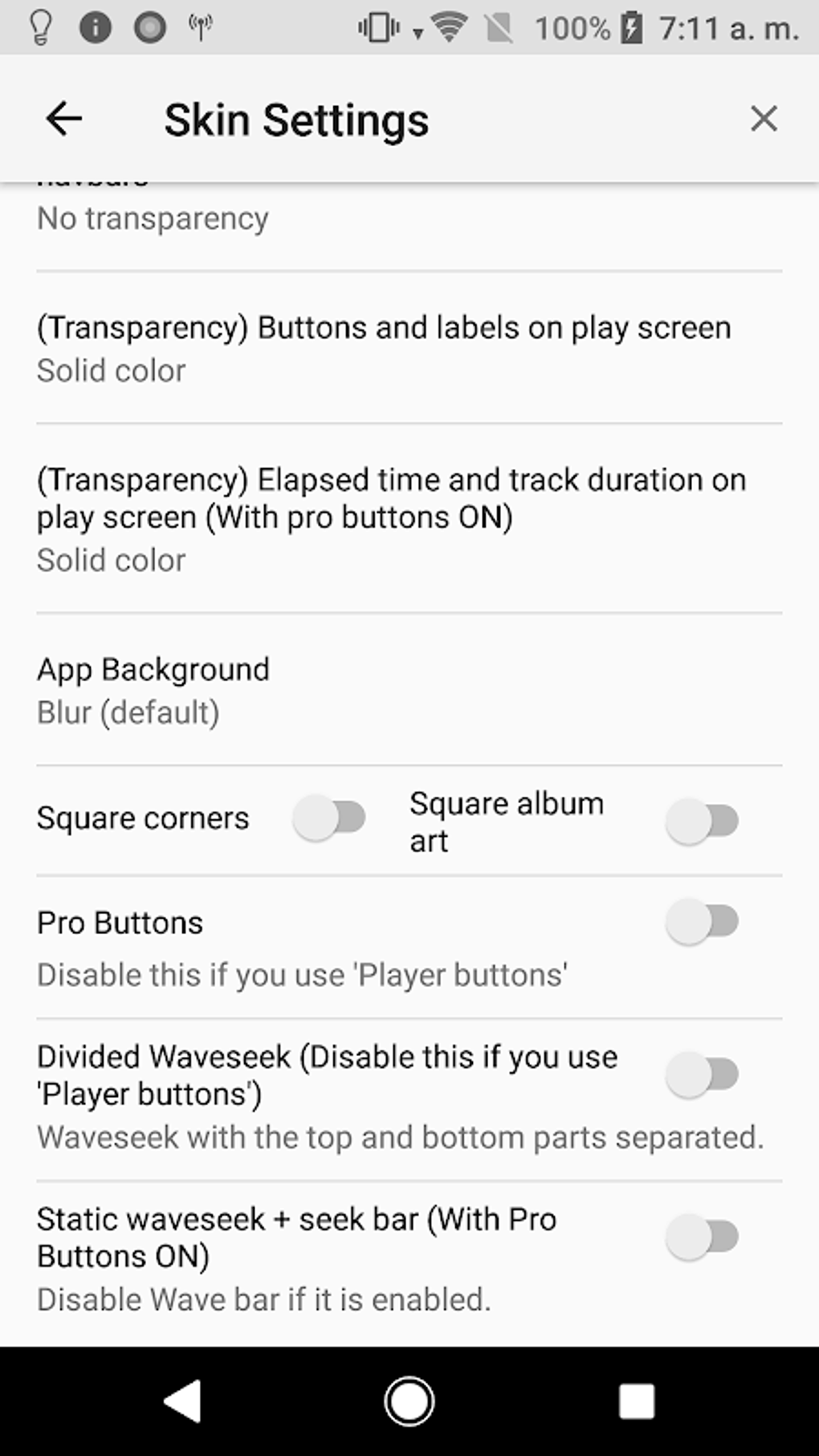This screenshot has width=819, height=1456.
Task: Enable Divided Waveseek switch
Action: tap(703, 1075)
